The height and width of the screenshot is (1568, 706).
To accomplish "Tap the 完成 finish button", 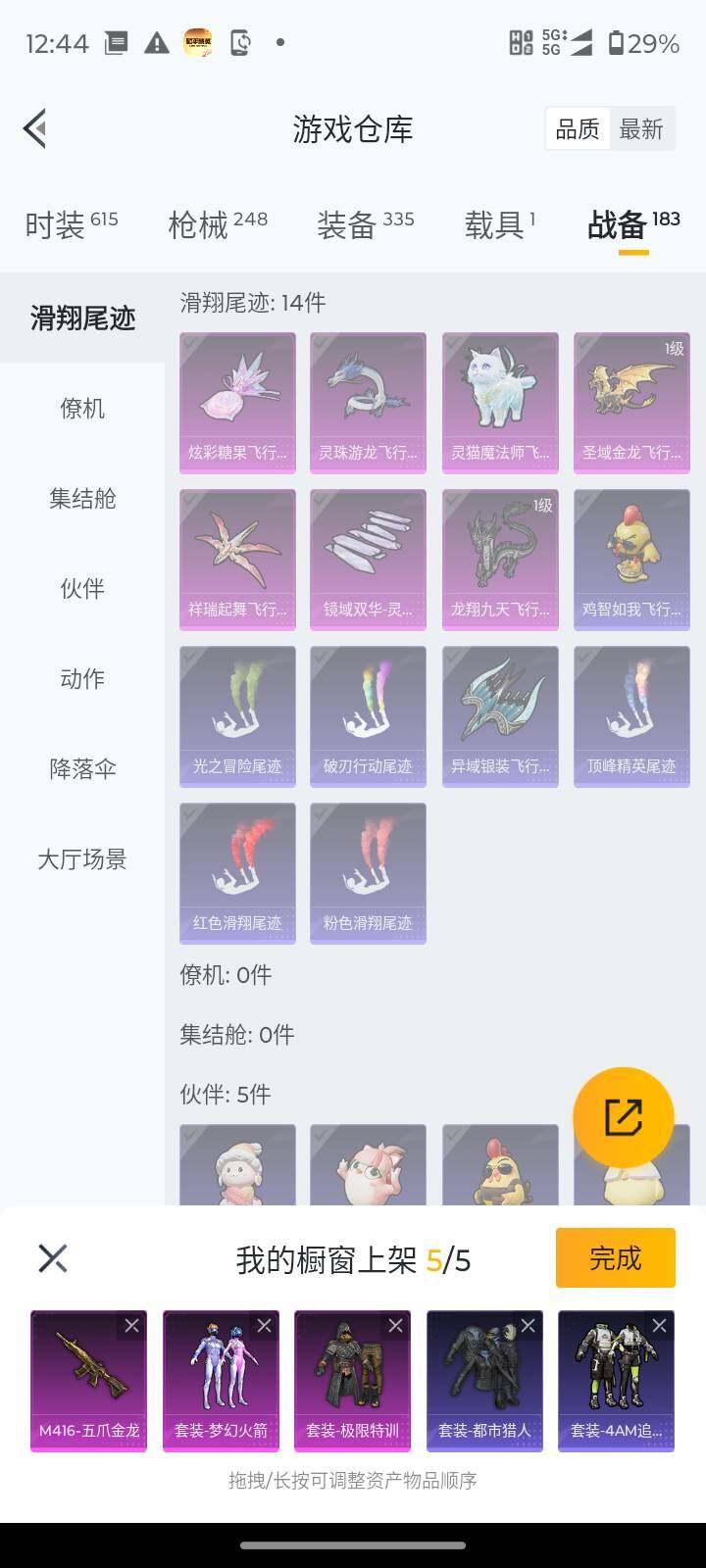I will coord(615,1257).
